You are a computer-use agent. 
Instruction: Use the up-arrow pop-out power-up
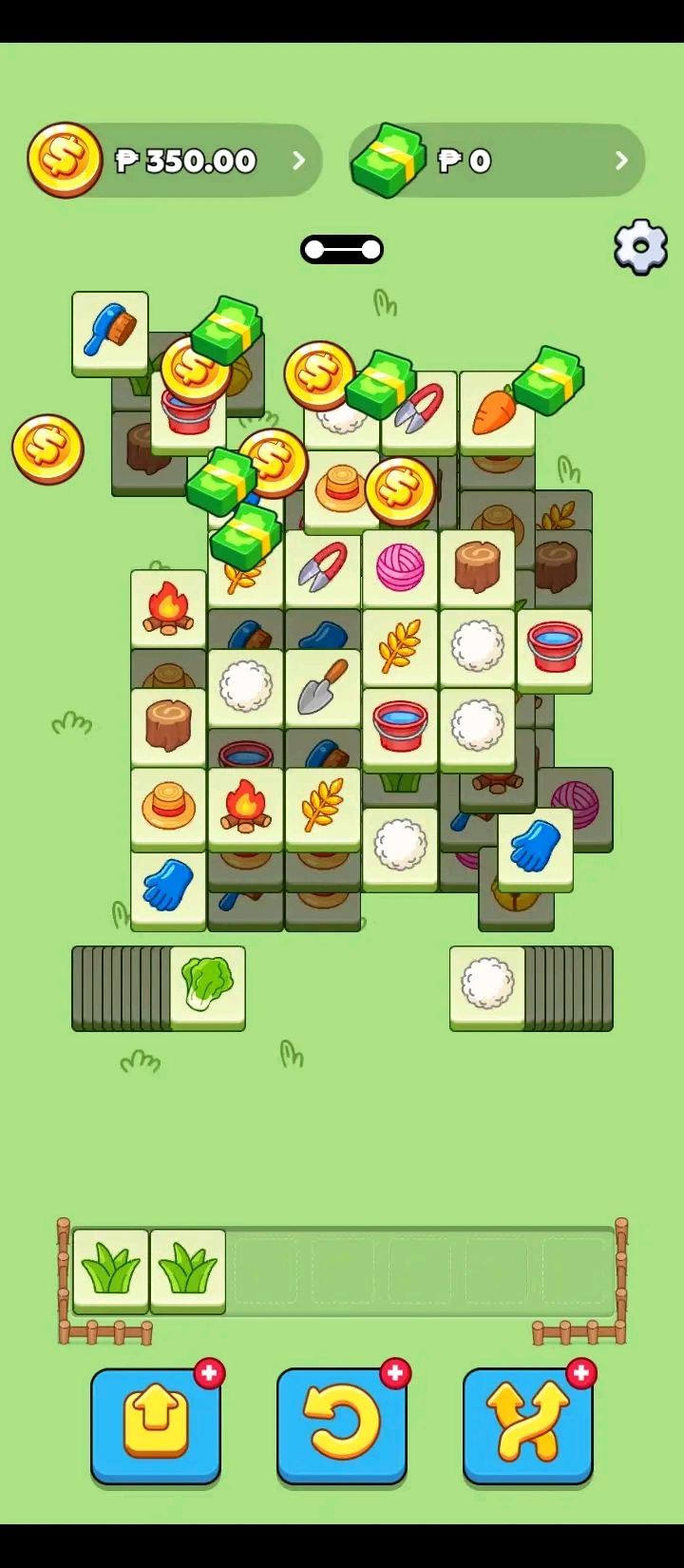coord(156,1425)
